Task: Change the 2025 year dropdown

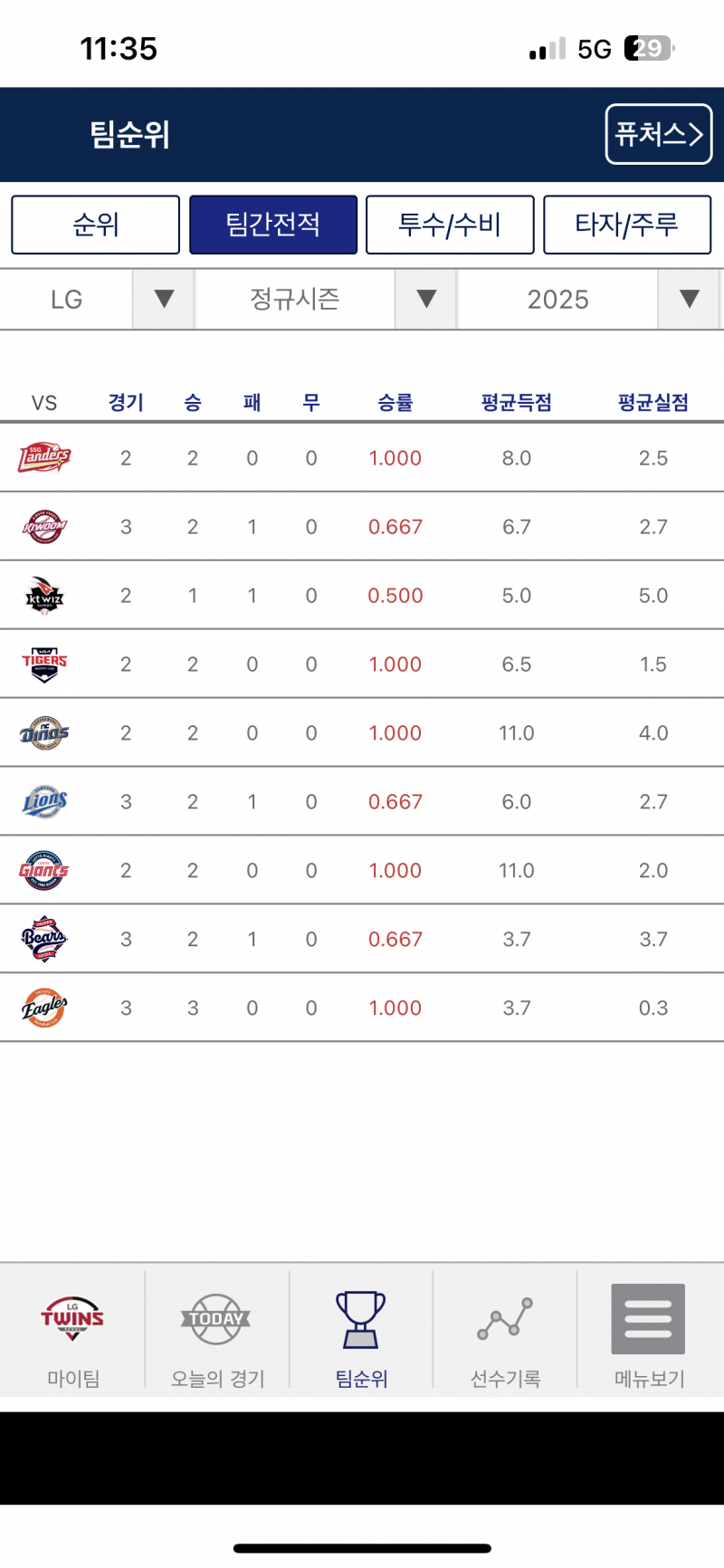Action: [589, 300]
